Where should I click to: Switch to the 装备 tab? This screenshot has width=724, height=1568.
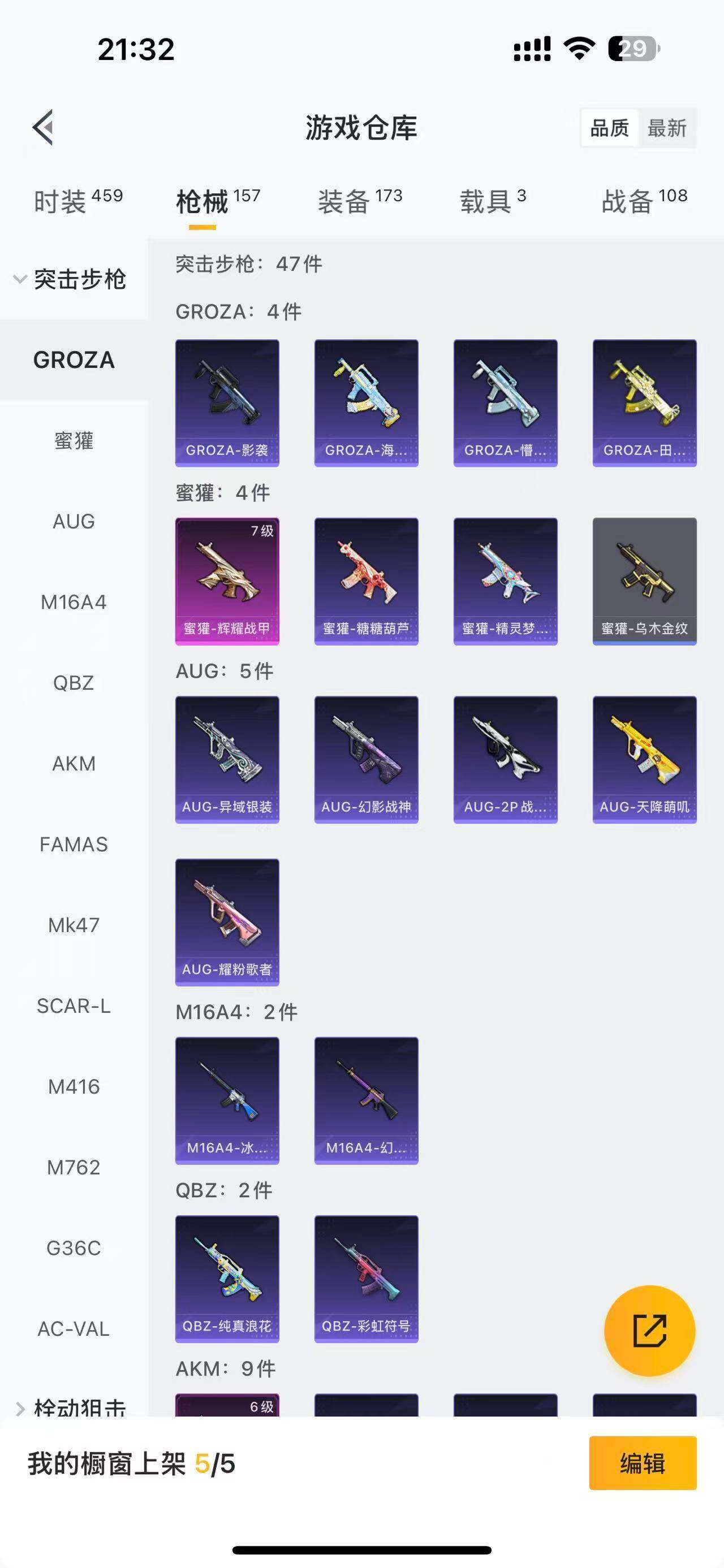point(359,201)
